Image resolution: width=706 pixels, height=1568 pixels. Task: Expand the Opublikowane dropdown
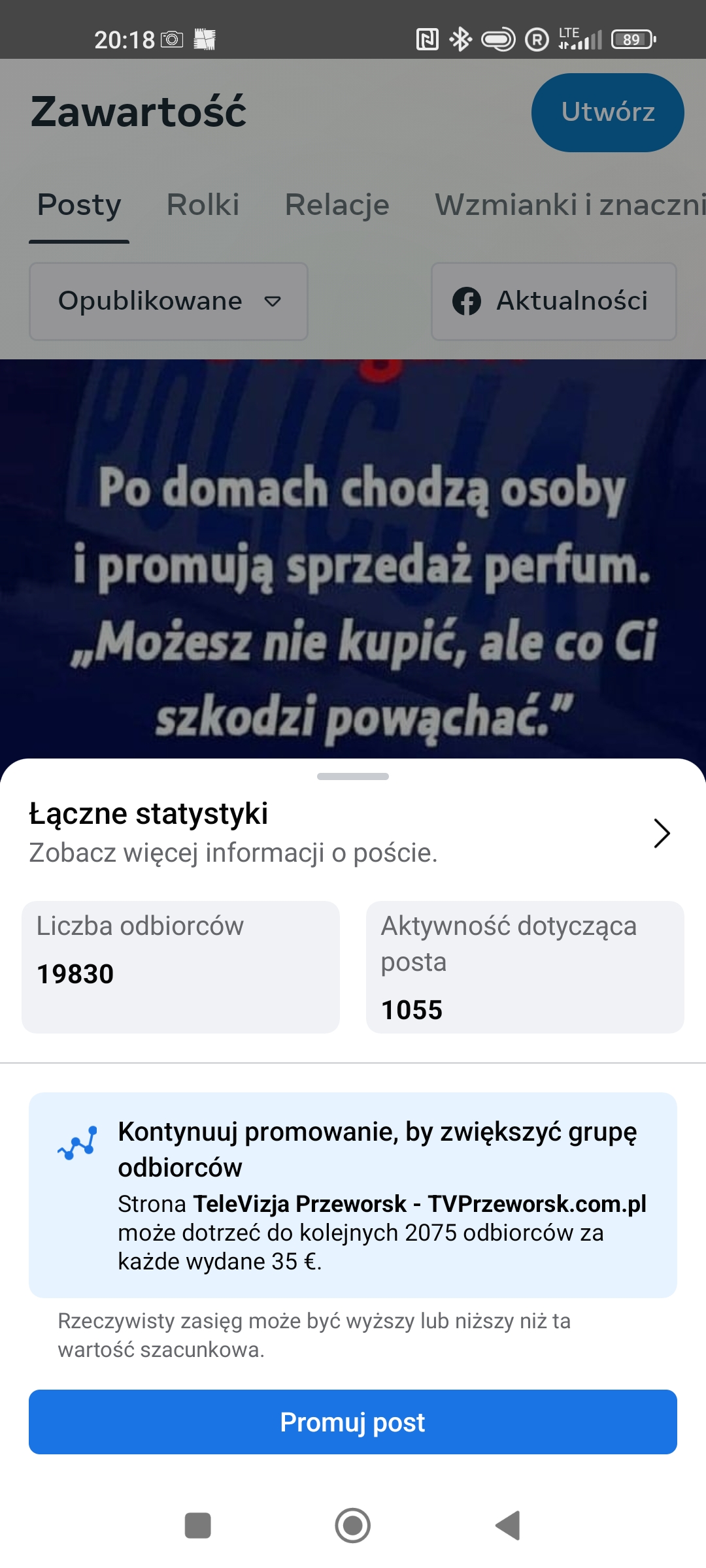click(x=169, y=301)
